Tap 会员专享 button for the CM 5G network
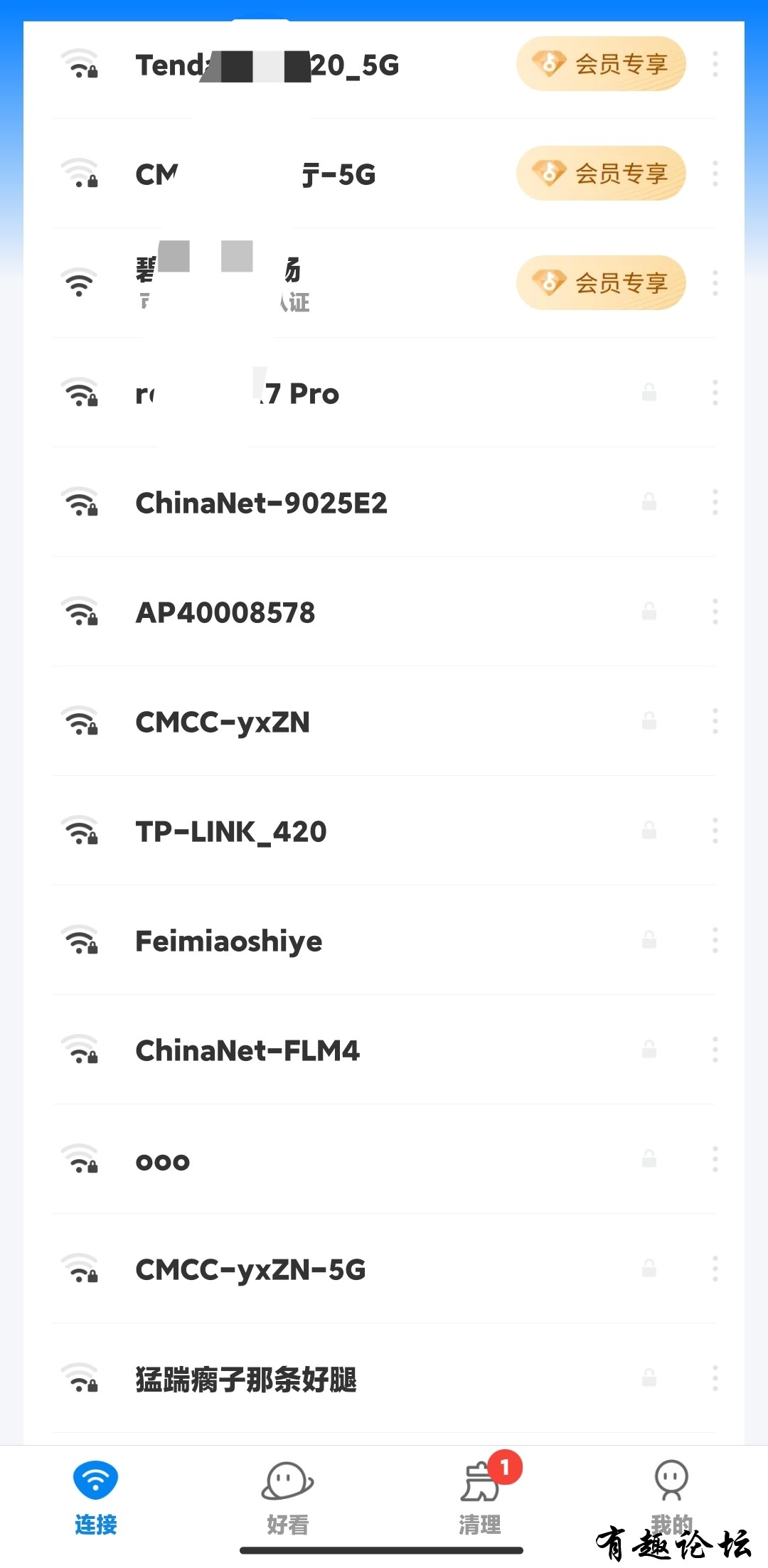Image resolution: width=768 pixels, height=1568 pixels. click(x=601, y=174)
